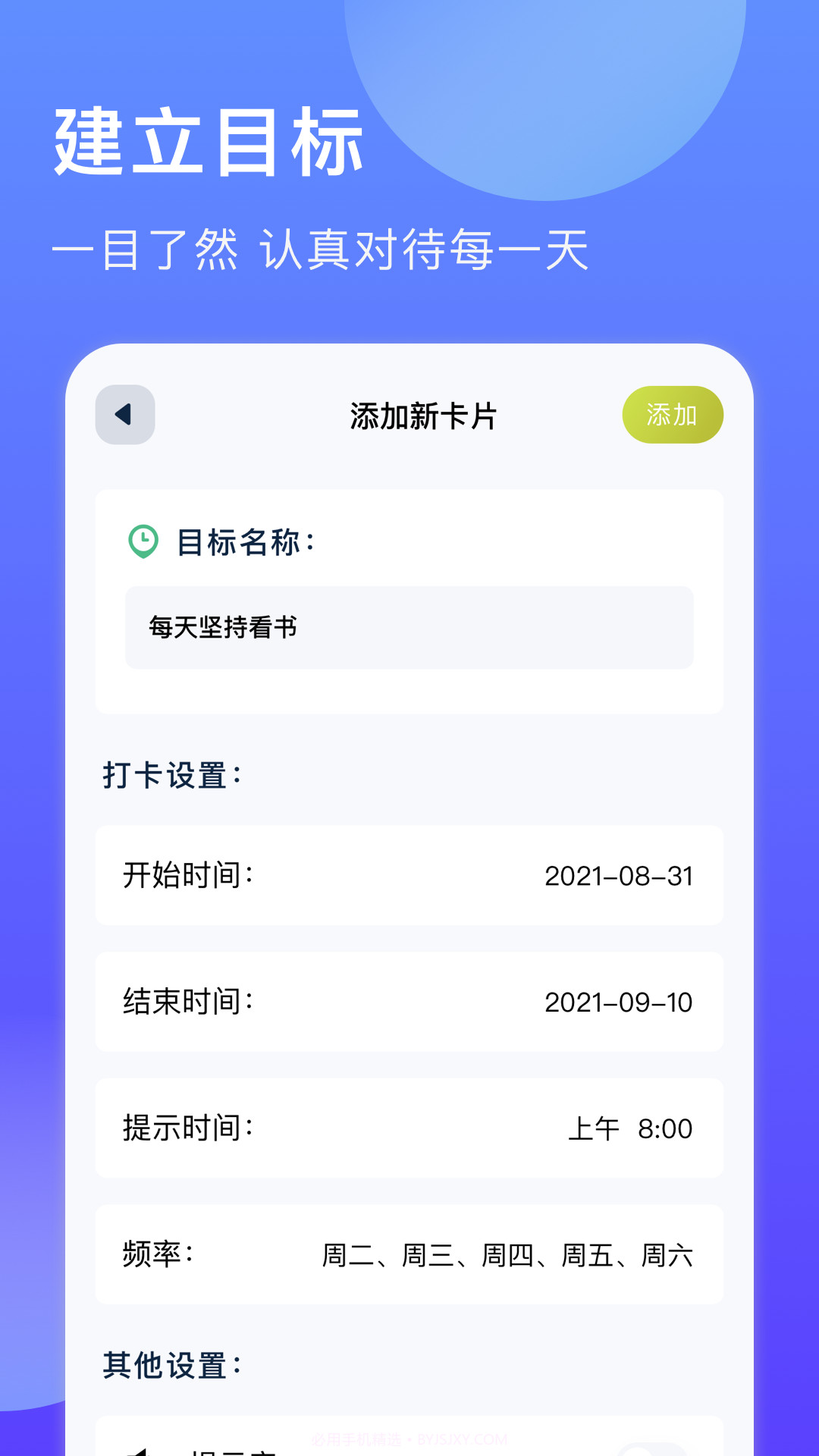Click the triangle arrow in the top-left
The image size is (819, 1456).
[x=125, y=414]
